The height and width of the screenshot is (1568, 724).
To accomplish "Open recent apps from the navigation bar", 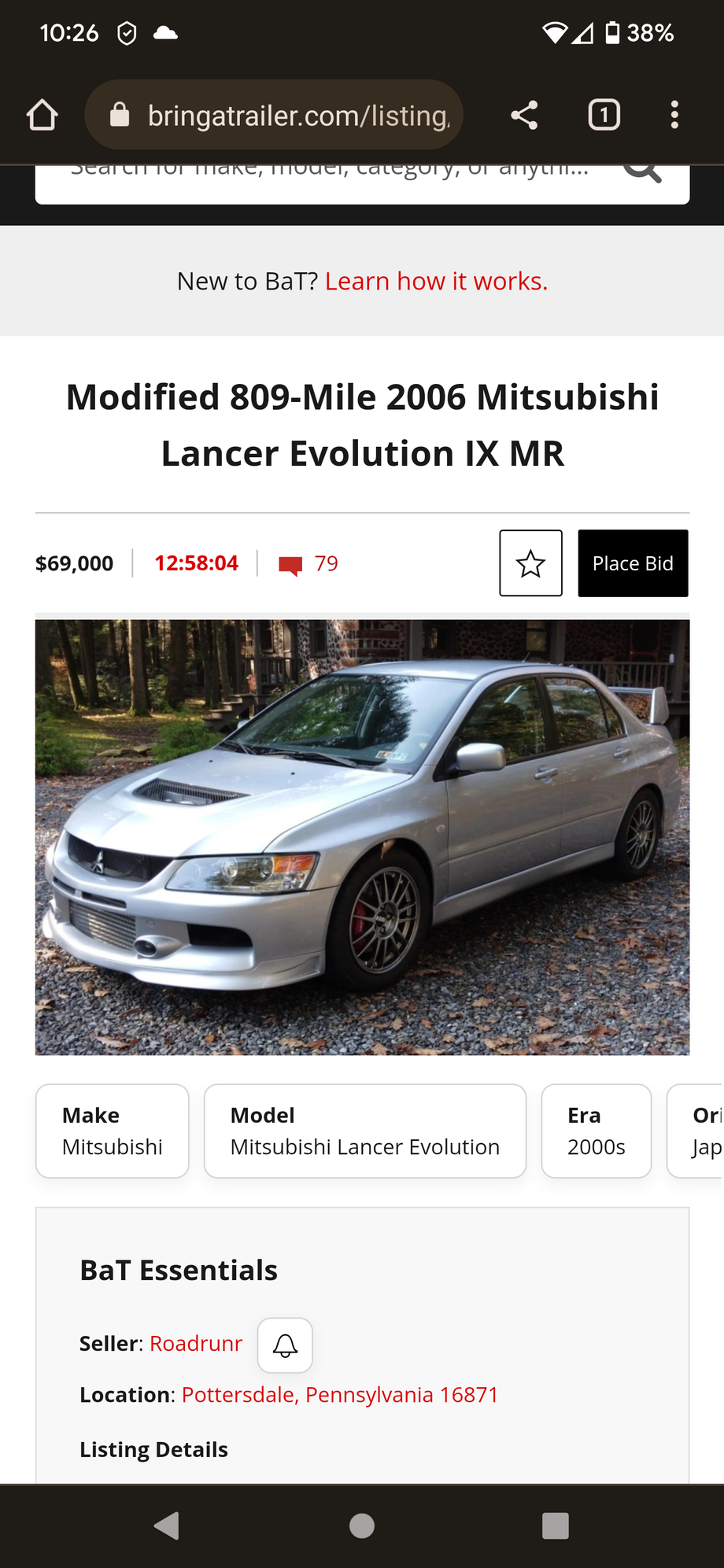I will 555,1526.
